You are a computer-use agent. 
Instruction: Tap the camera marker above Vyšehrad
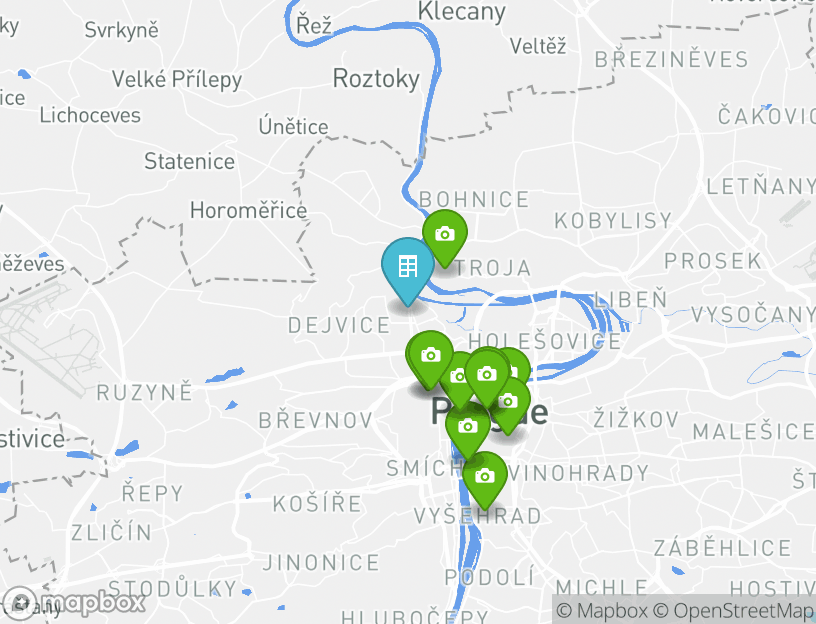485,477
